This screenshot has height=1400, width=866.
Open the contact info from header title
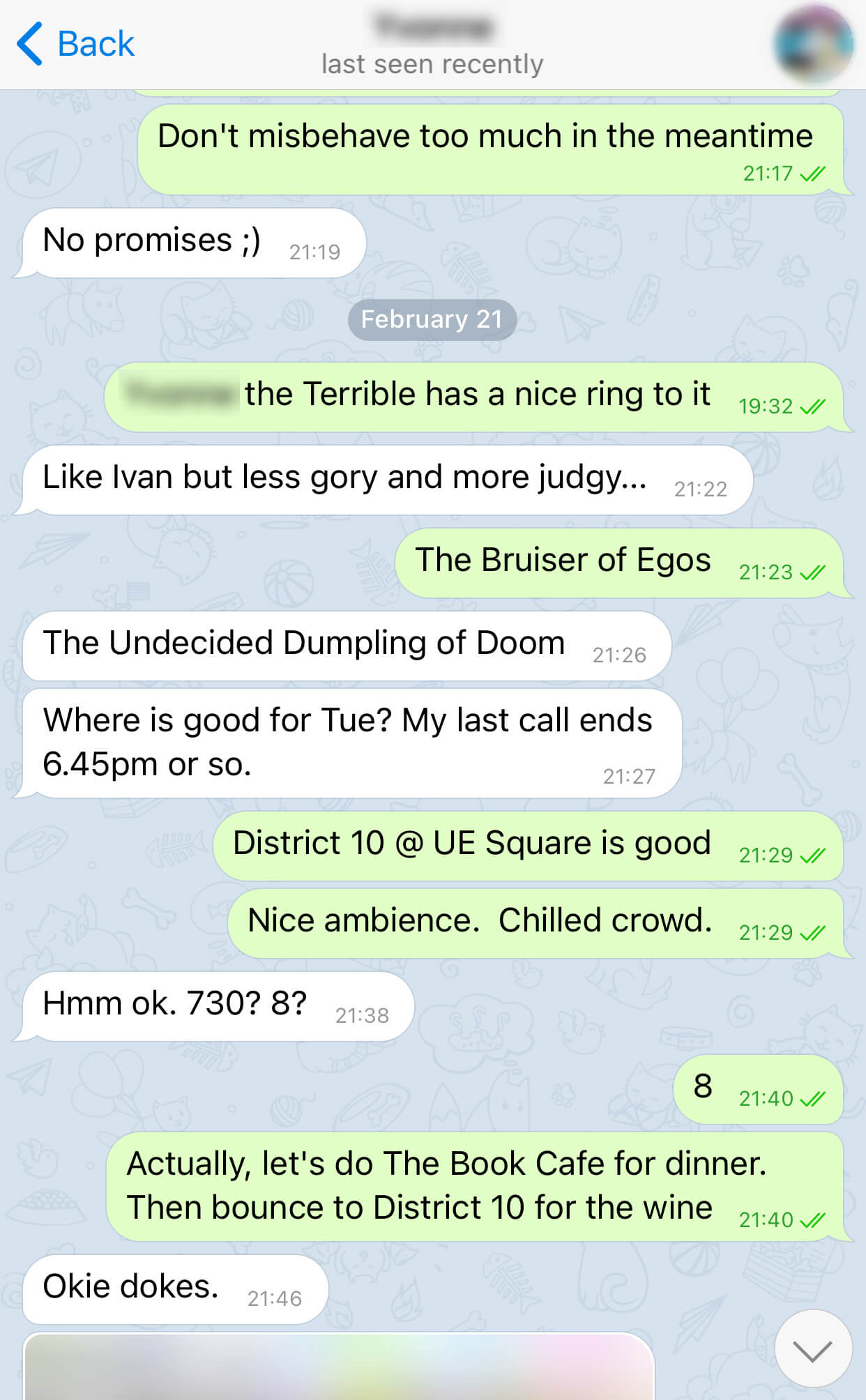432,45
